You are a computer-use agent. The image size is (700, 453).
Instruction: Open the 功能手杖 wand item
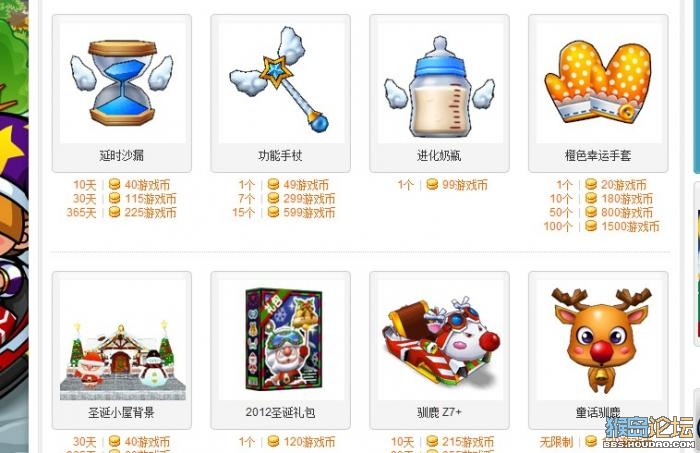point(280,84)
